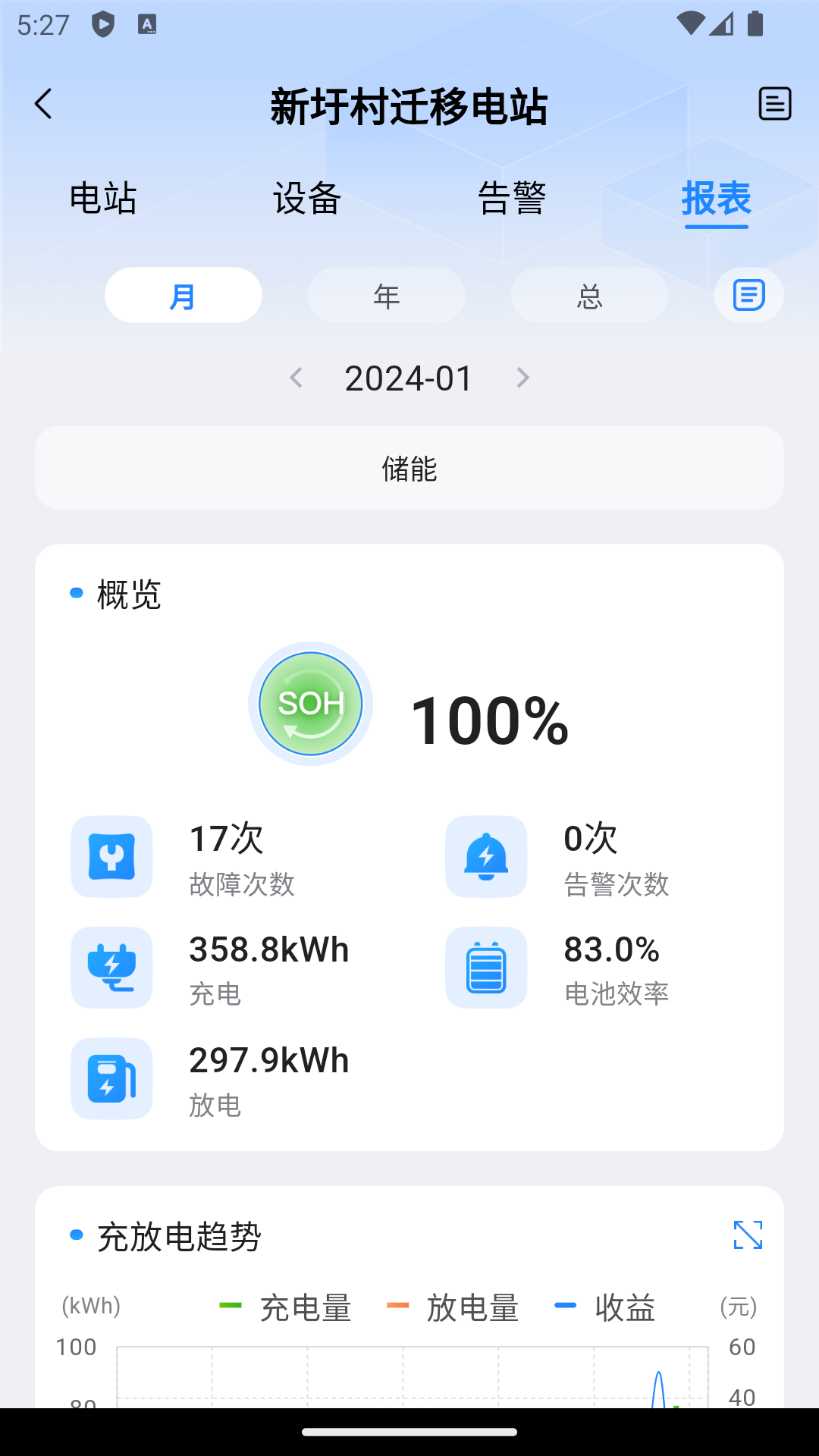This screenshot has height=1456, width=819.
Task: Click the 充电 charging plug icon
Action: pyautogui.click(x=111, y=968)
